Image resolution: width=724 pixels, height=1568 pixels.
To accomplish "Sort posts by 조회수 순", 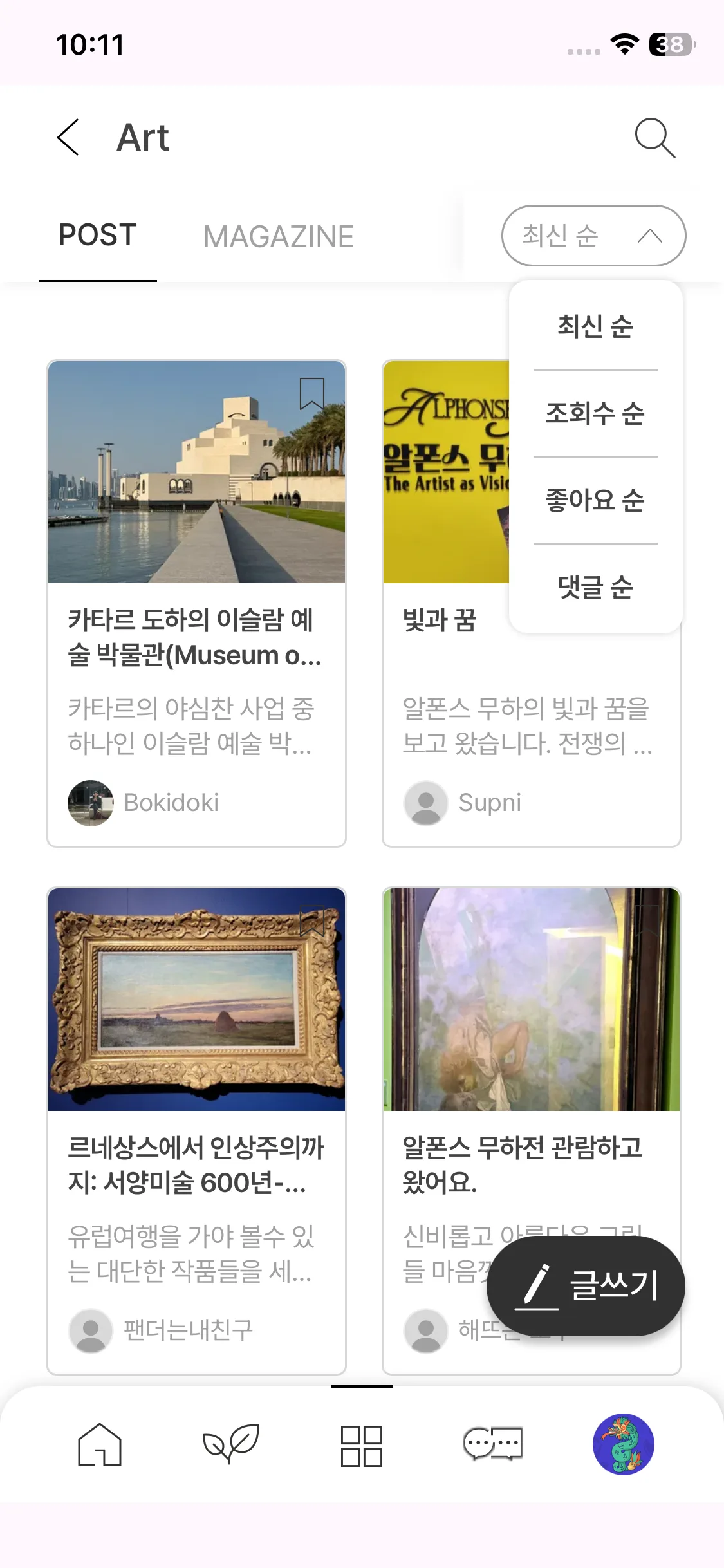I will tap(595, 413).
